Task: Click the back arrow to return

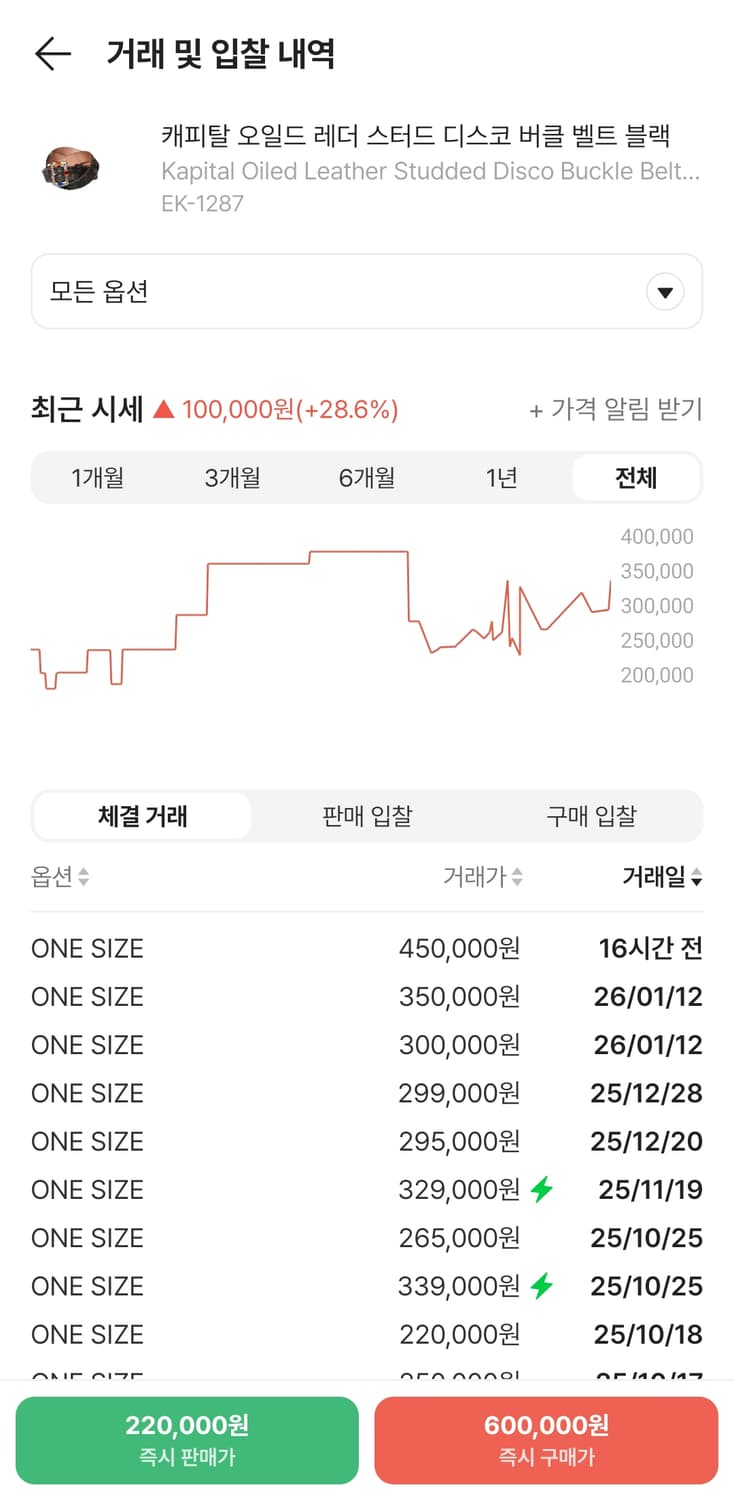Action: 53,55
